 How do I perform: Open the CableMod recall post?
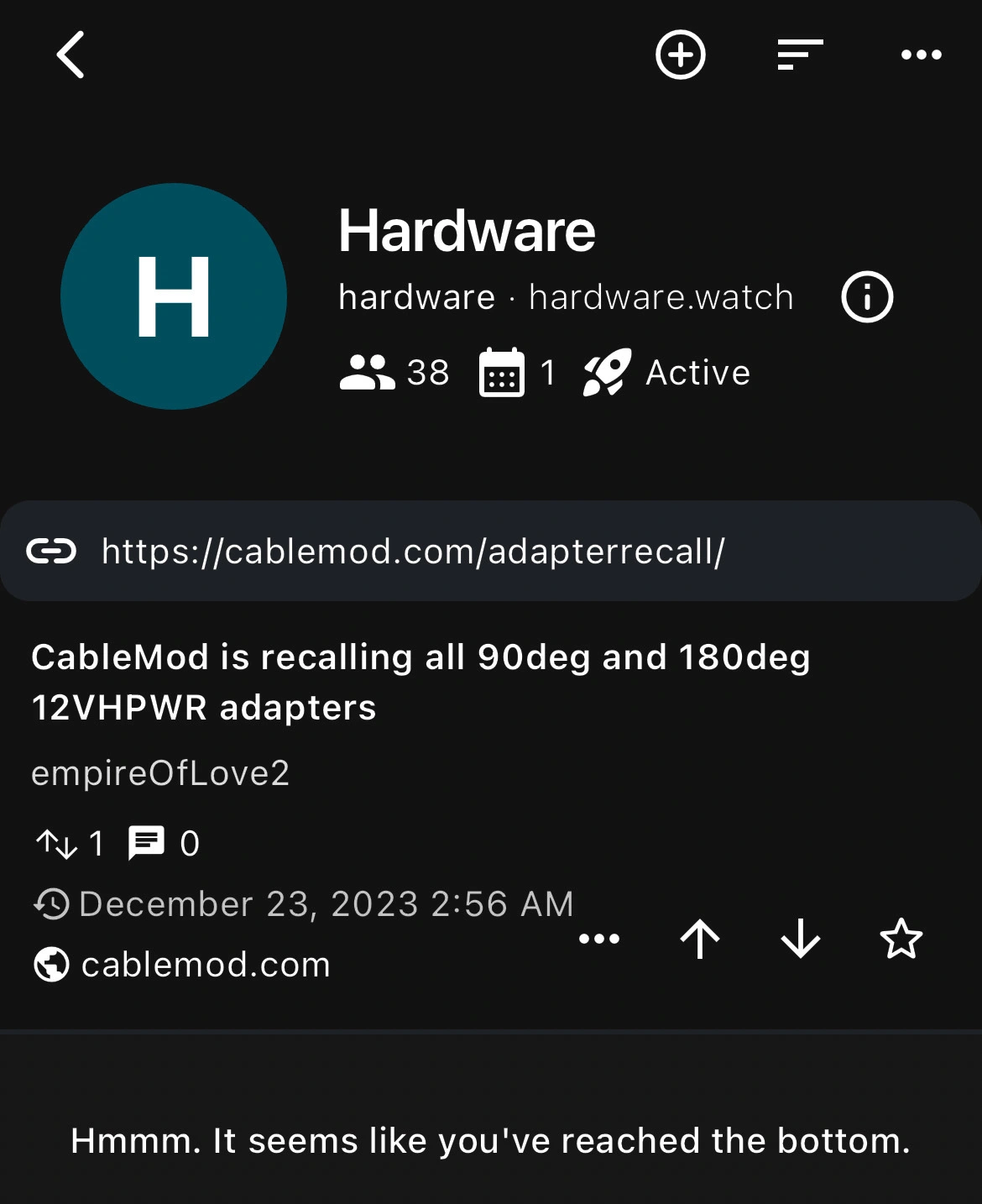pyautogui.click(x=420, y=682)
